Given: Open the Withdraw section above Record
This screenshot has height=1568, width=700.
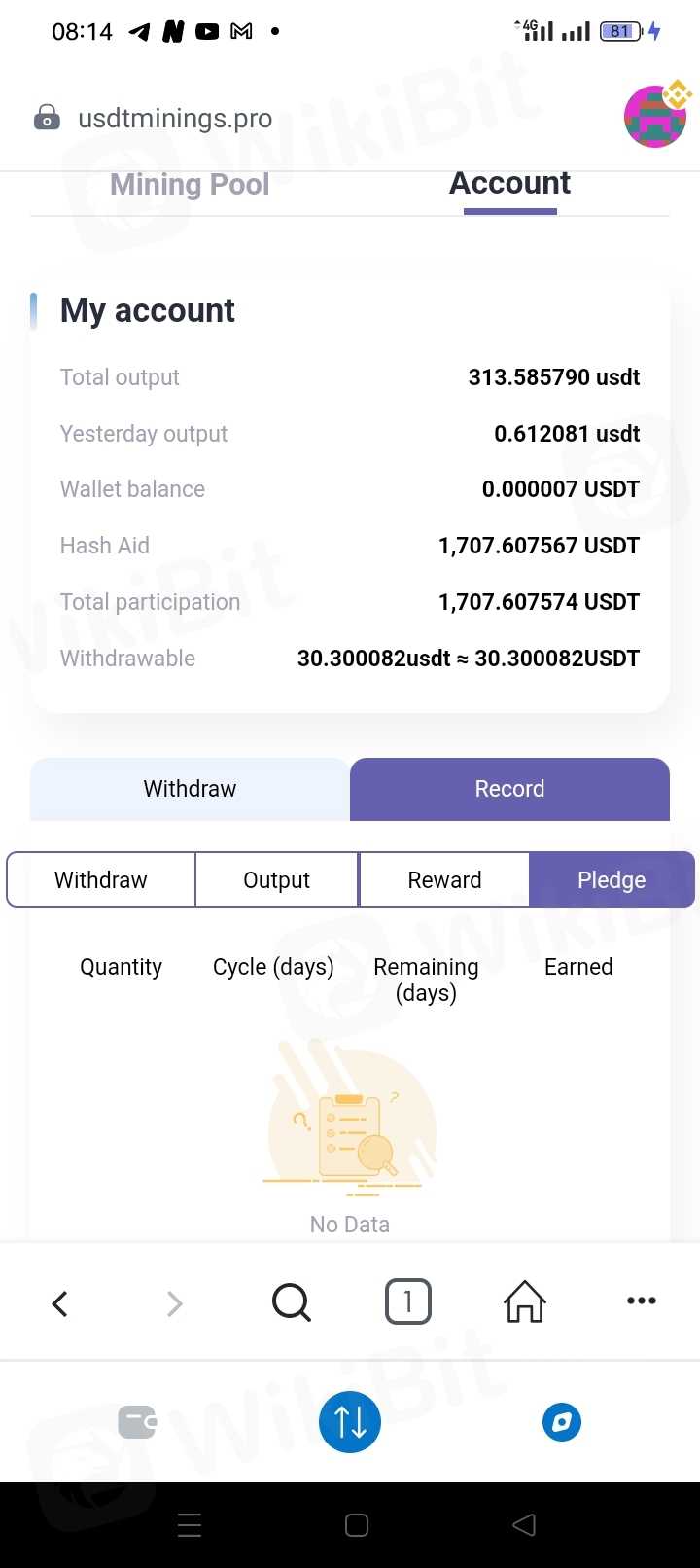Looking at the screenshot, I should 190,789.
